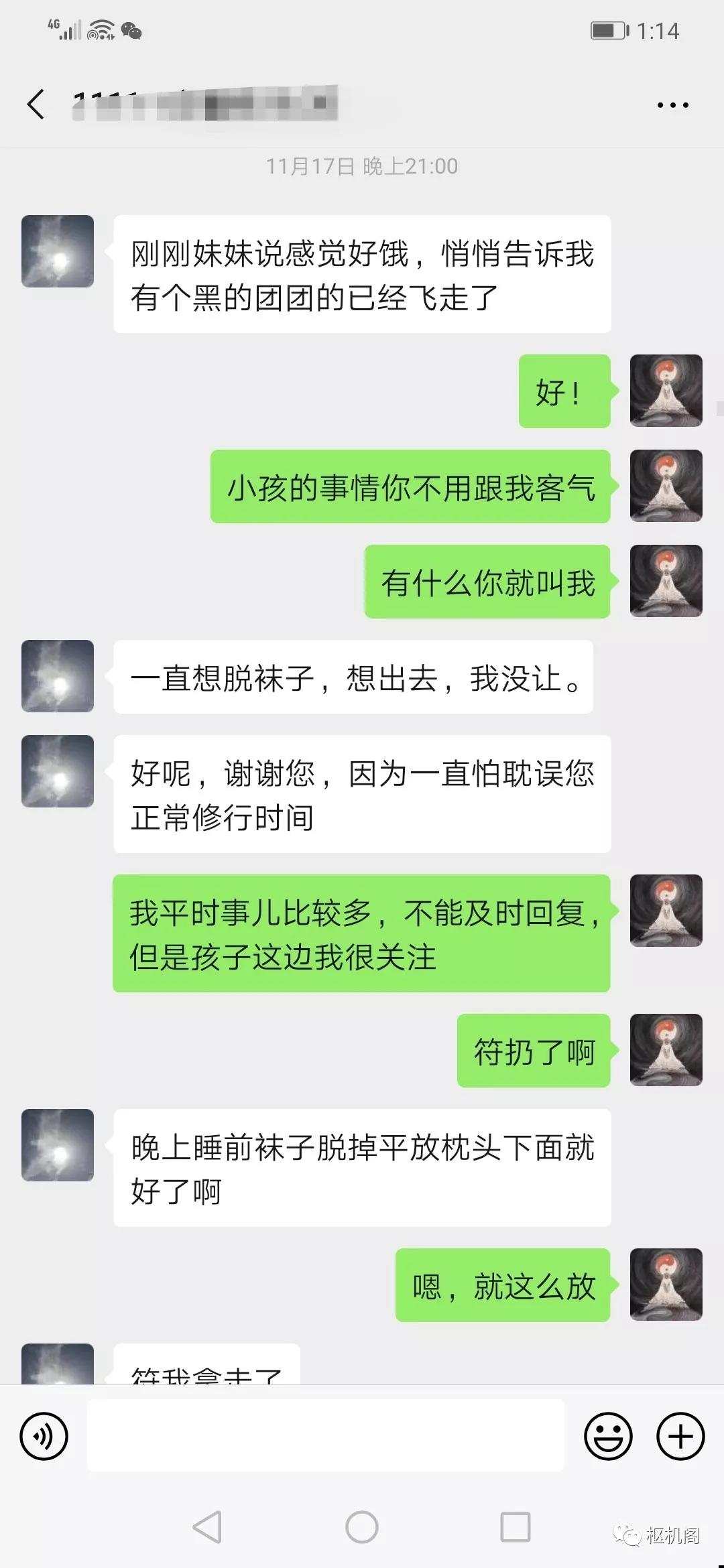Open the emoji sticker panel
The image size is (724, 1568).
coord(608,1436)
